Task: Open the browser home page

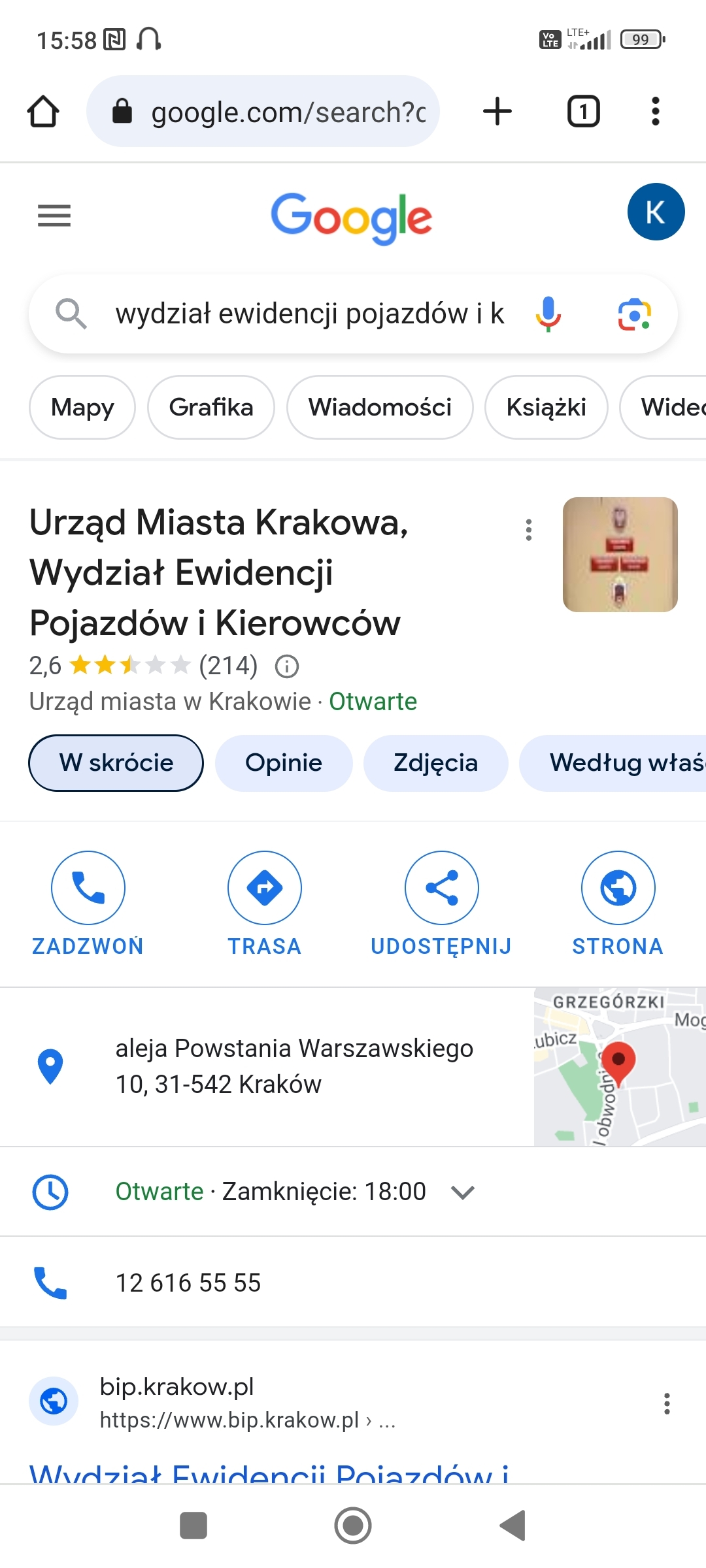Action: 43,111
